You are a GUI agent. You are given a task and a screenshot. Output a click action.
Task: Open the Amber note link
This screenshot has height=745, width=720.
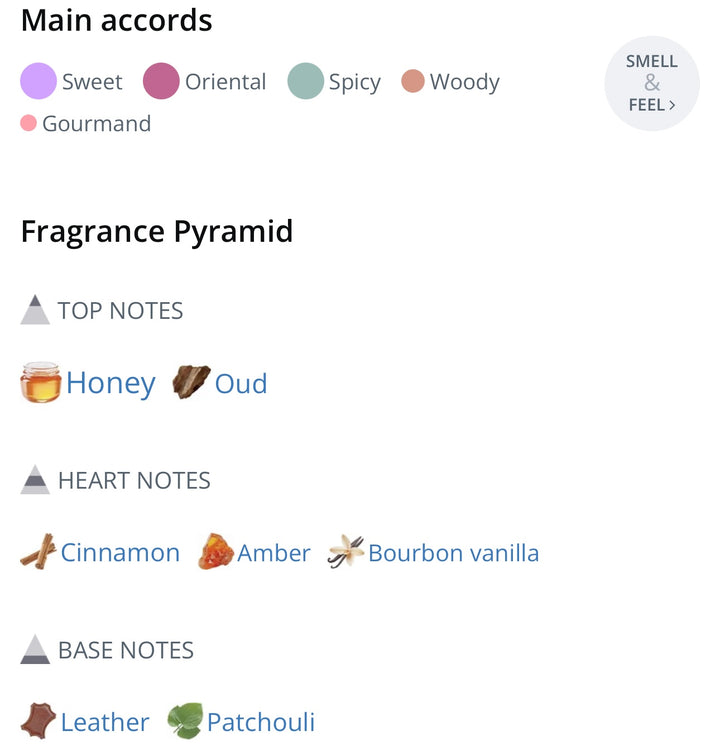click(273, 553)
